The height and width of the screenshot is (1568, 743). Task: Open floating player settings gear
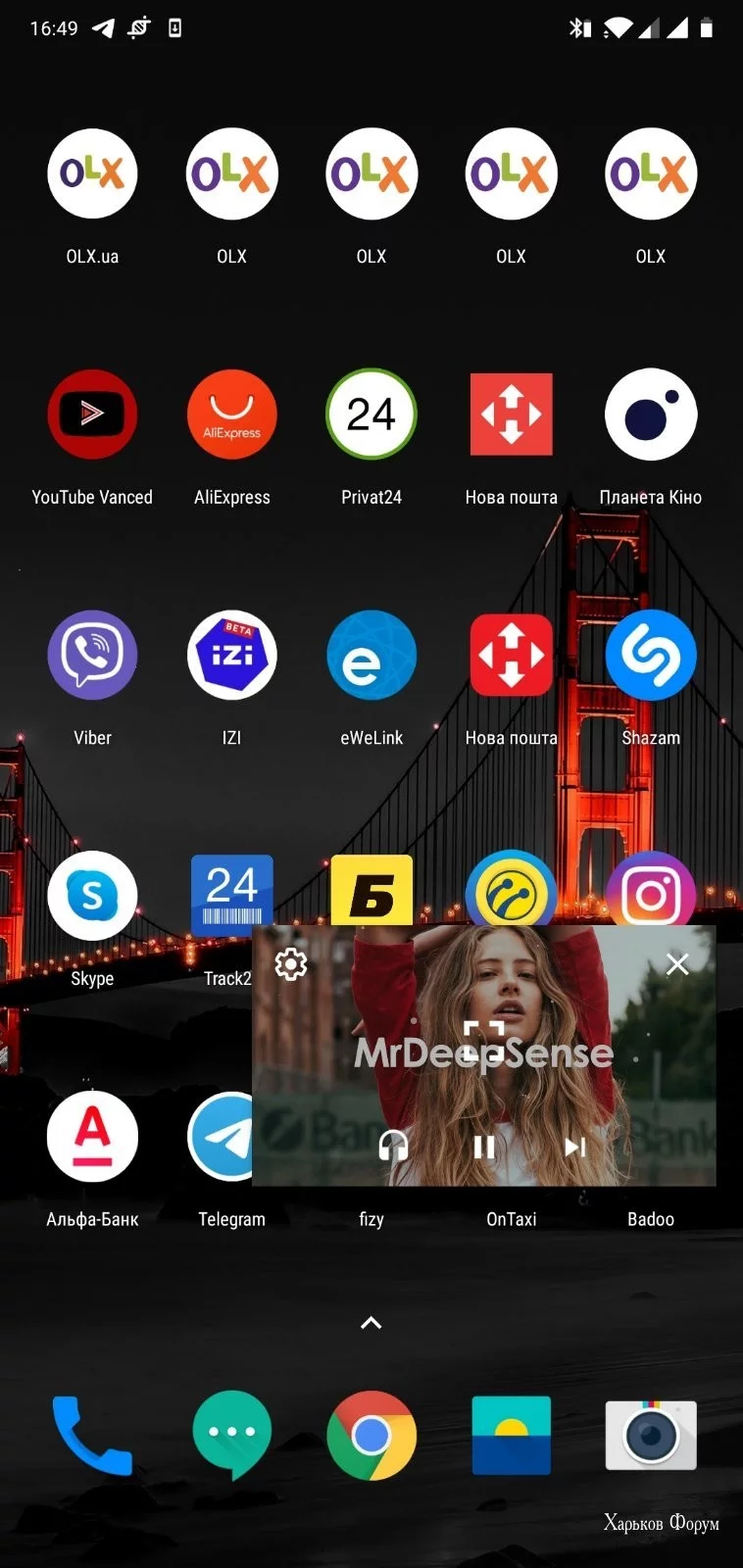[291, 964]
